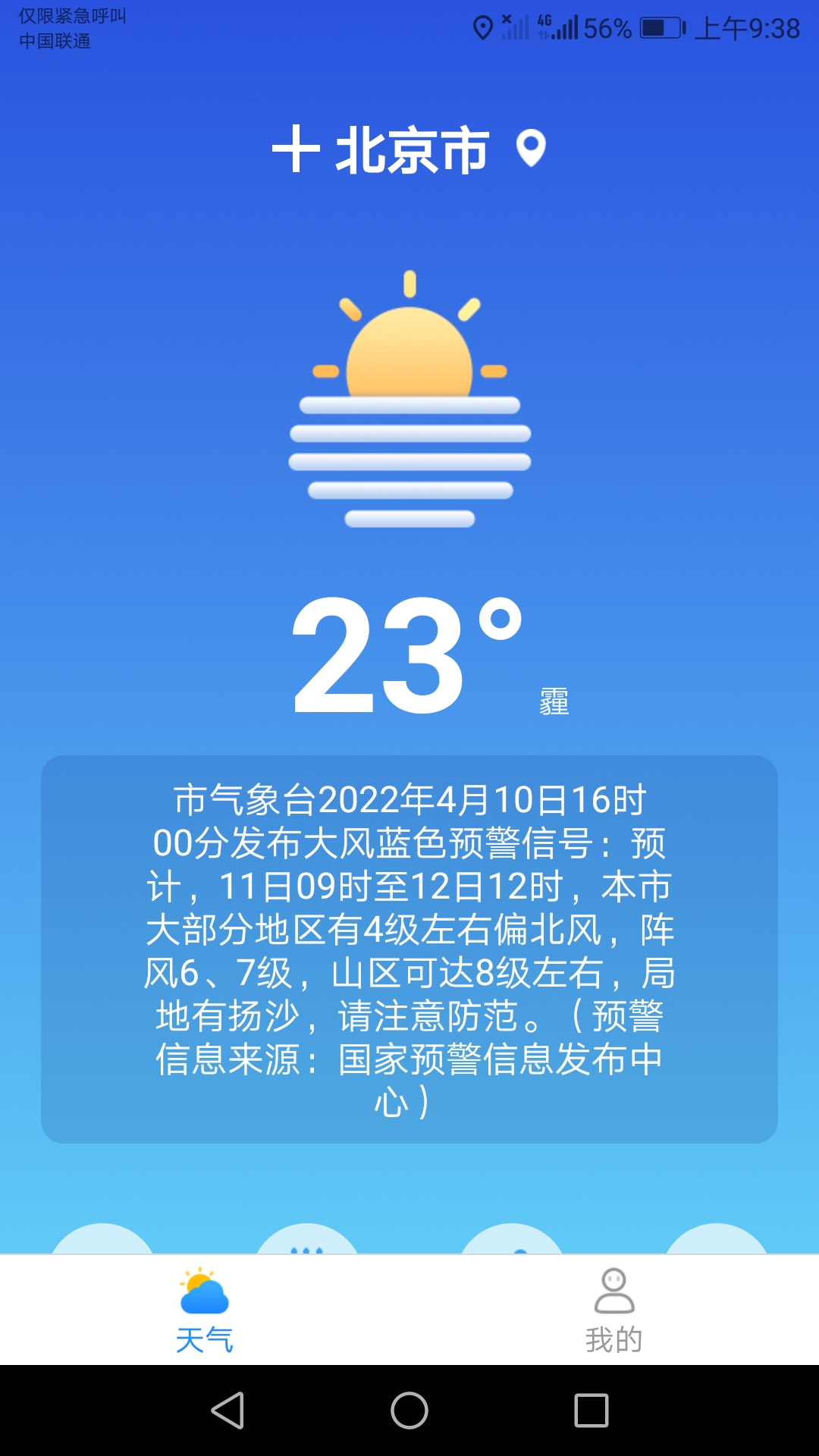Add a new city with the plus icon
Viewport: 819px width, 1456px height.
pyautogui.click(x=295, y=149)
